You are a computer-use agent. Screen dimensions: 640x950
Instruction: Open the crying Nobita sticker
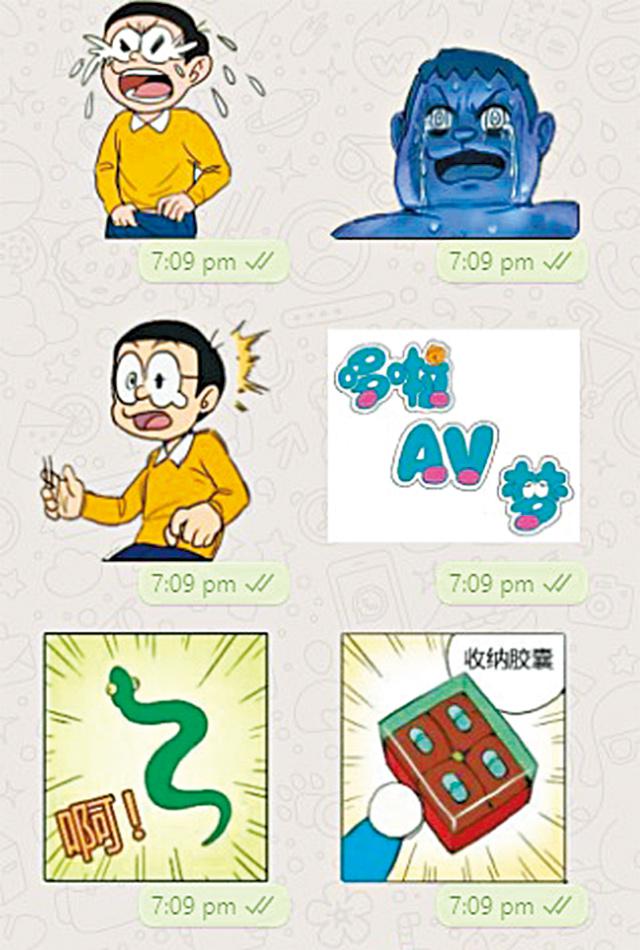point(158,120)
